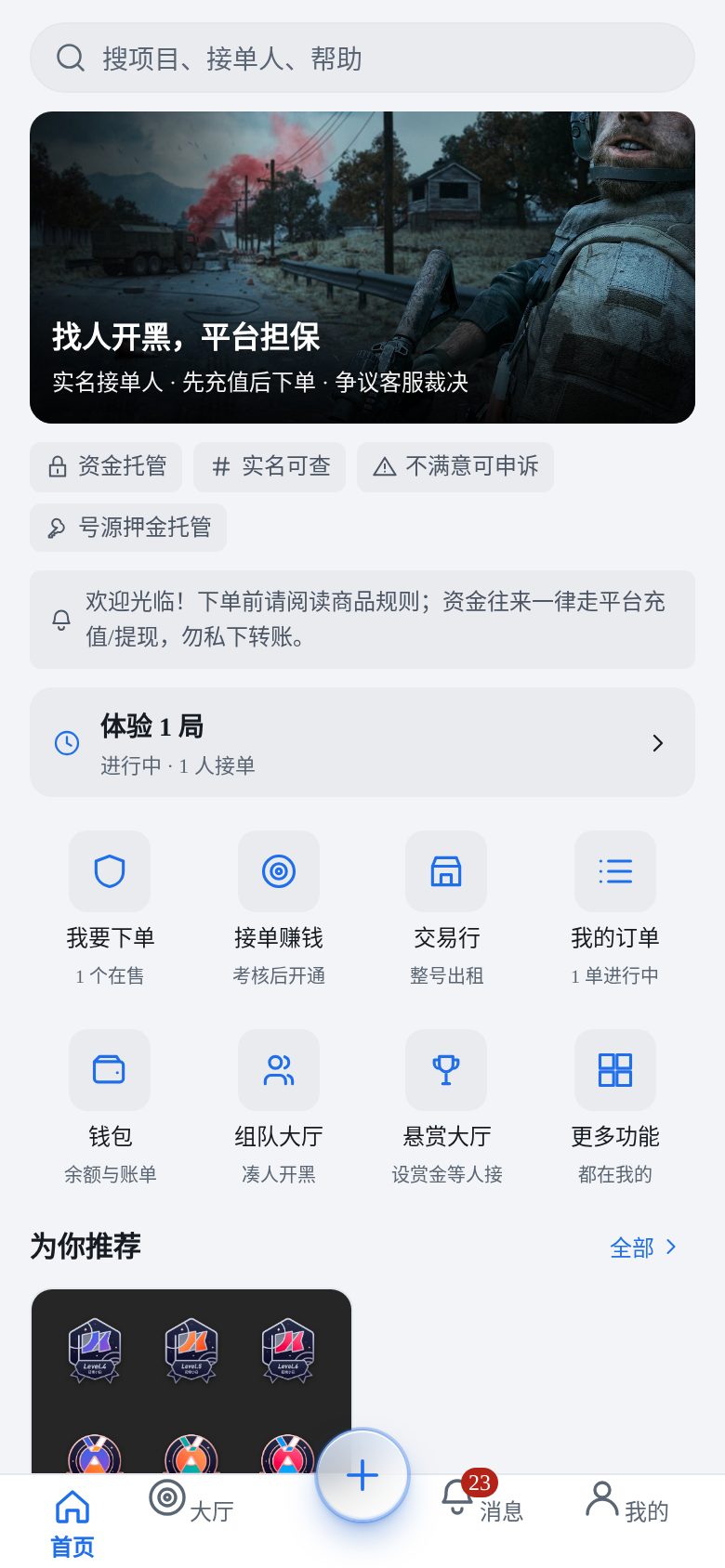The image size is (725, 1568).
Task: Open the 找人开黑 platform guarantee banner
Action: tap(362, 268)
